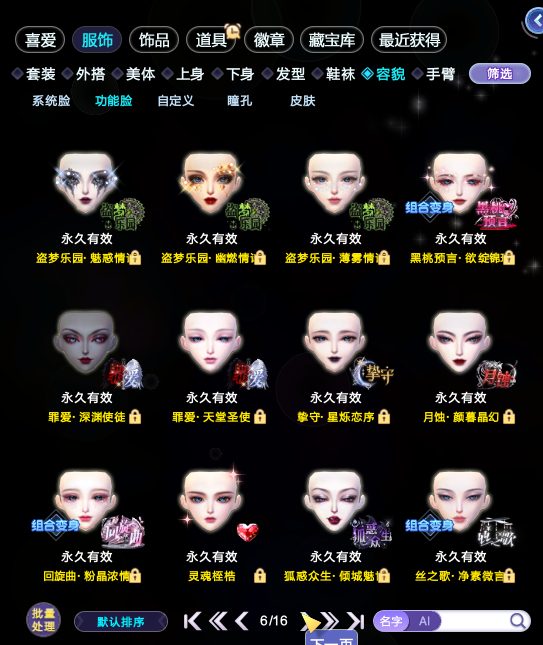Open 批量处理 batch processing
Screen dimensions: 543x645
point(43,620)
